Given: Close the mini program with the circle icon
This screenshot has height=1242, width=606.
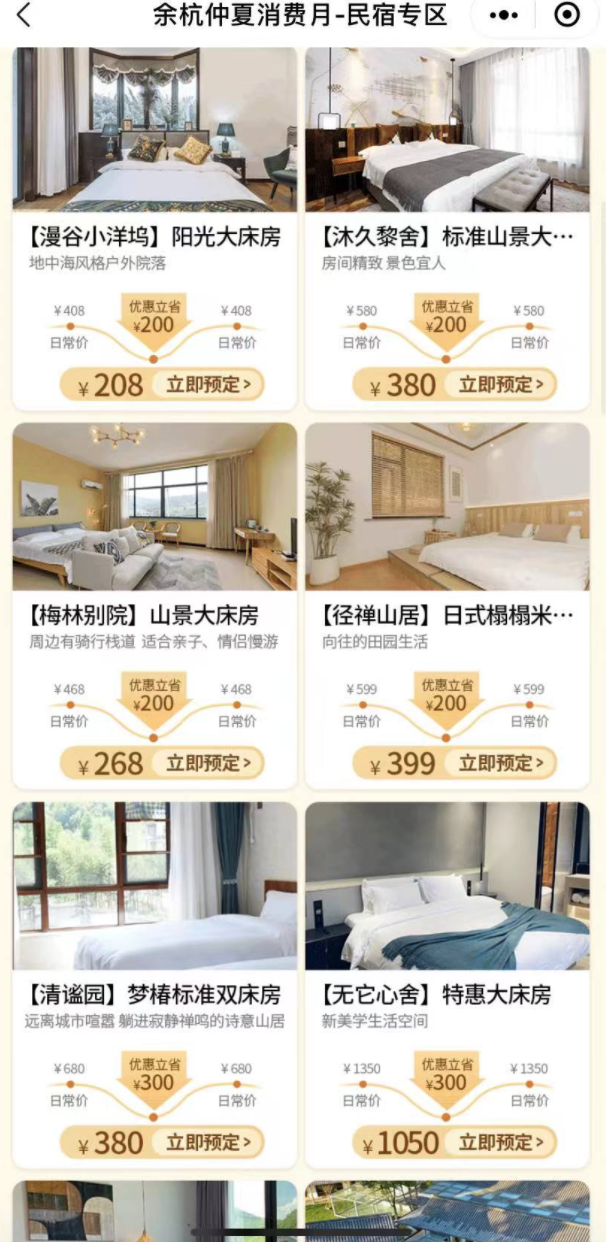Looking at the screenshot, I should tap(567, 16).
